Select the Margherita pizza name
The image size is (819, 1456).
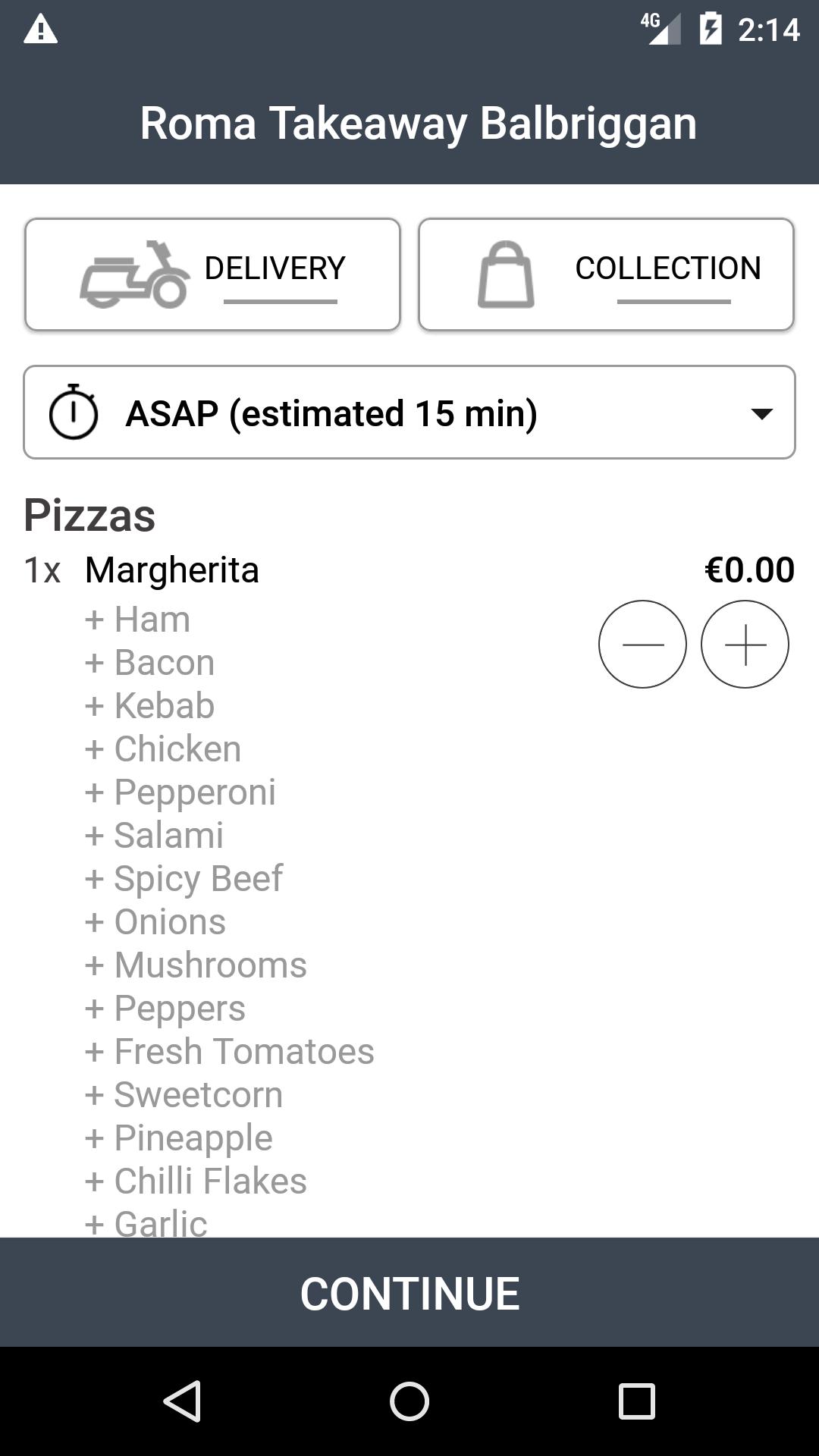click(171, 570)
